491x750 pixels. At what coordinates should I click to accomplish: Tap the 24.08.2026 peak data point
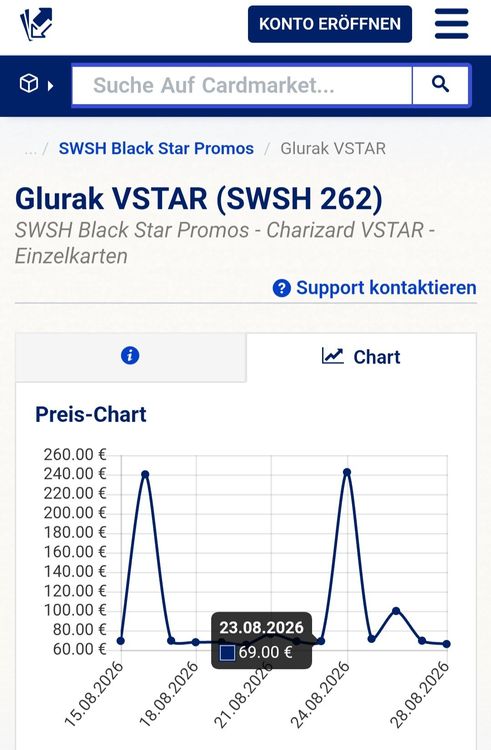[347, 473]
